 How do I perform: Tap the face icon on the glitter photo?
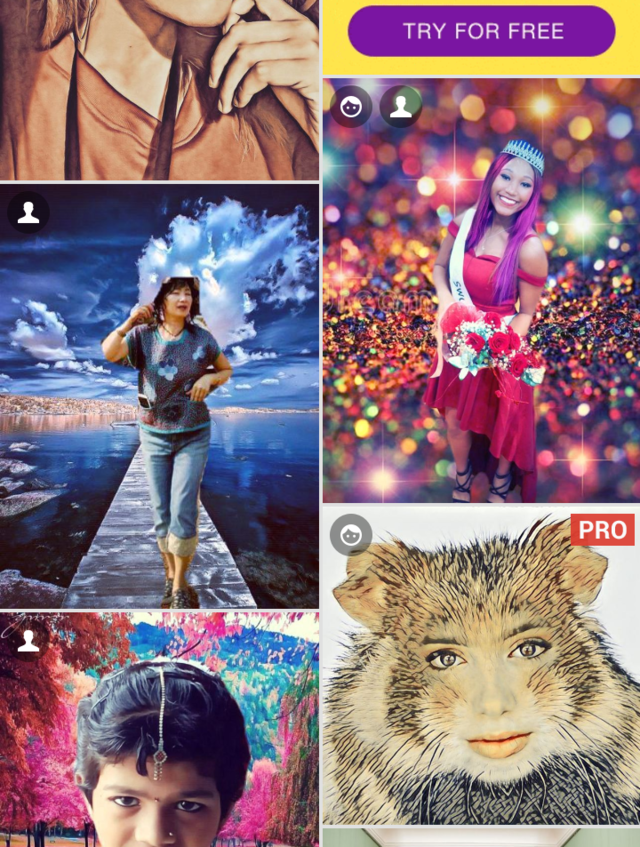click(351, 106)
